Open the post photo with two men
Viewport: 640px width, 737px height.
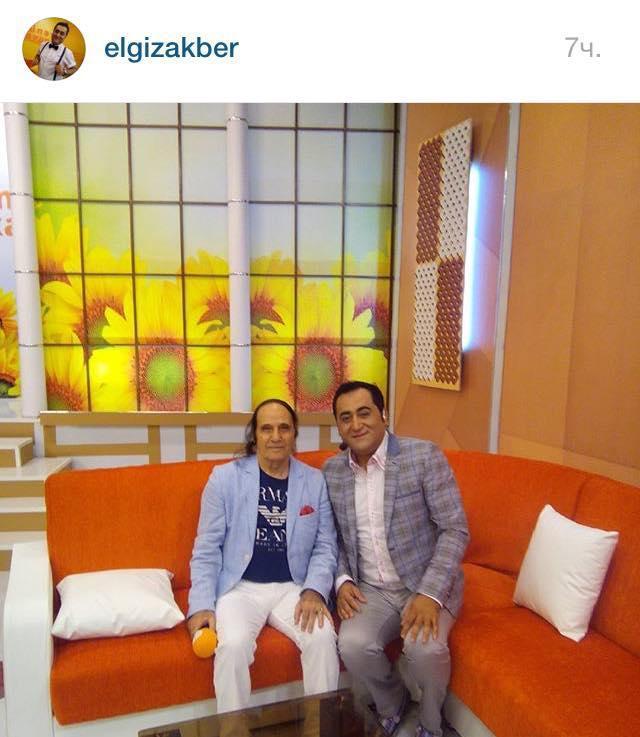point(320,420)
